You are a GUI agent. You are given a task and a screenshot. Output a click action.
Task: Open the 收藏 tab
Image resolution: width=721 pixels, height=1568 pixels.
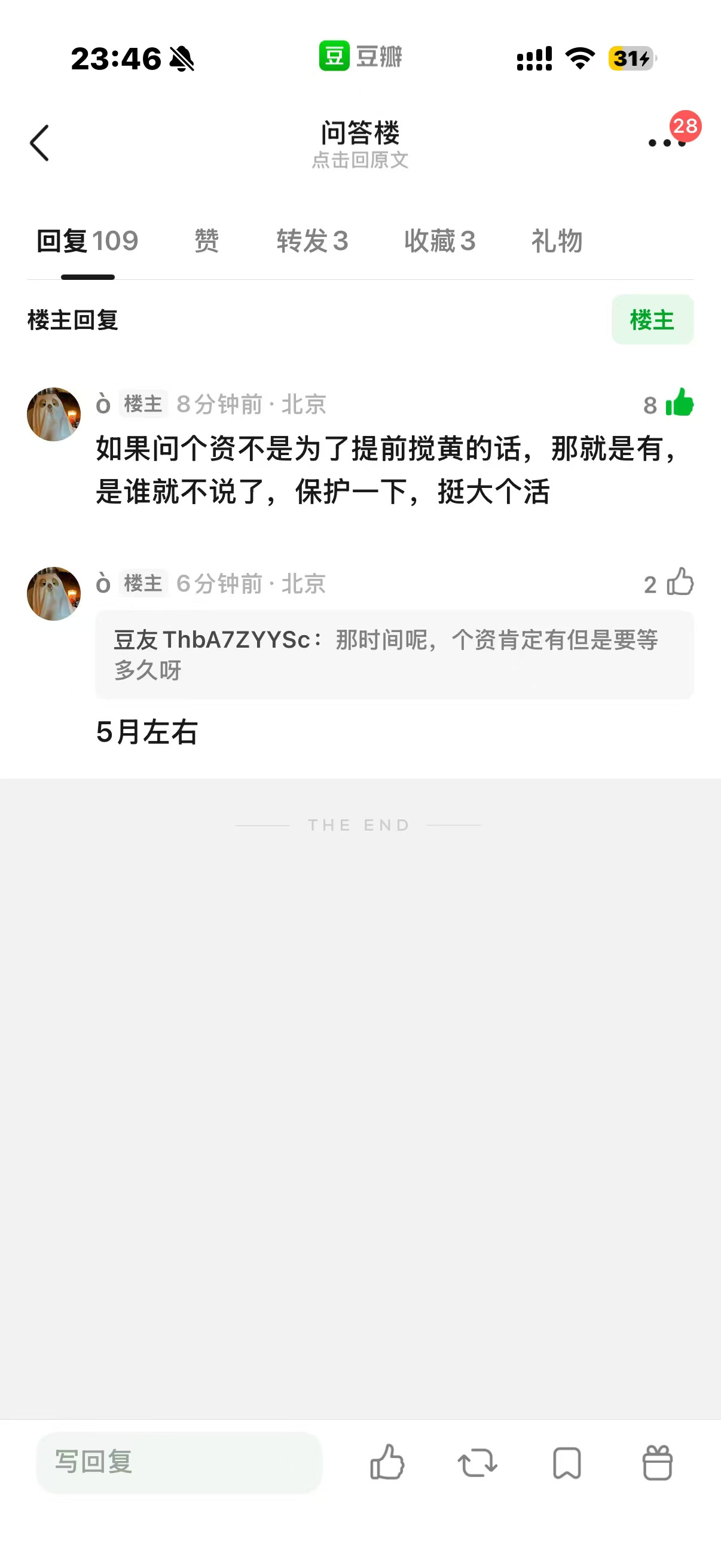tap(439, 241)
